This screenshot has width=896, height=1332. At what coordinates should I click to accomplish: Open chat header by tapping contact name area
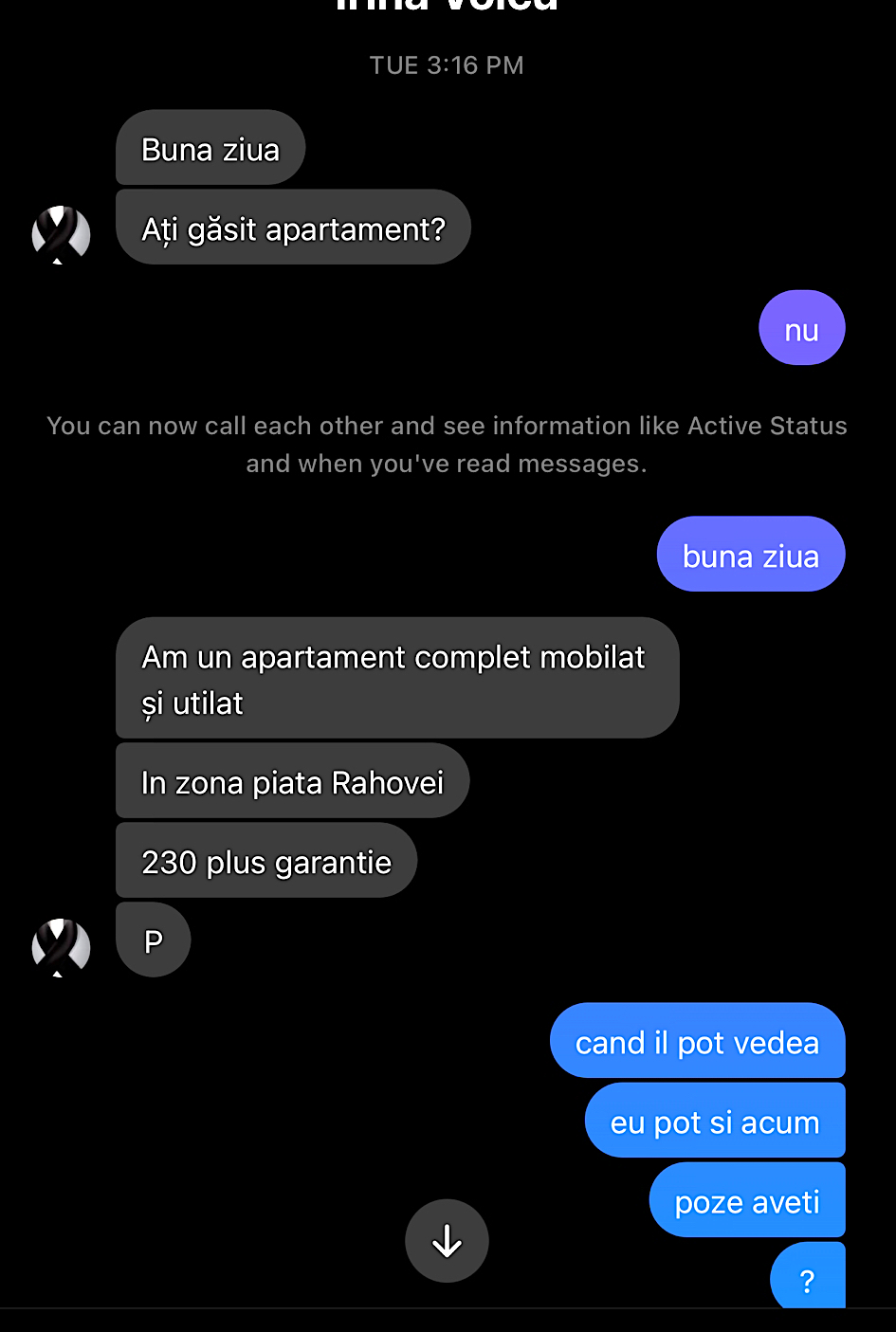coord(447,8)
